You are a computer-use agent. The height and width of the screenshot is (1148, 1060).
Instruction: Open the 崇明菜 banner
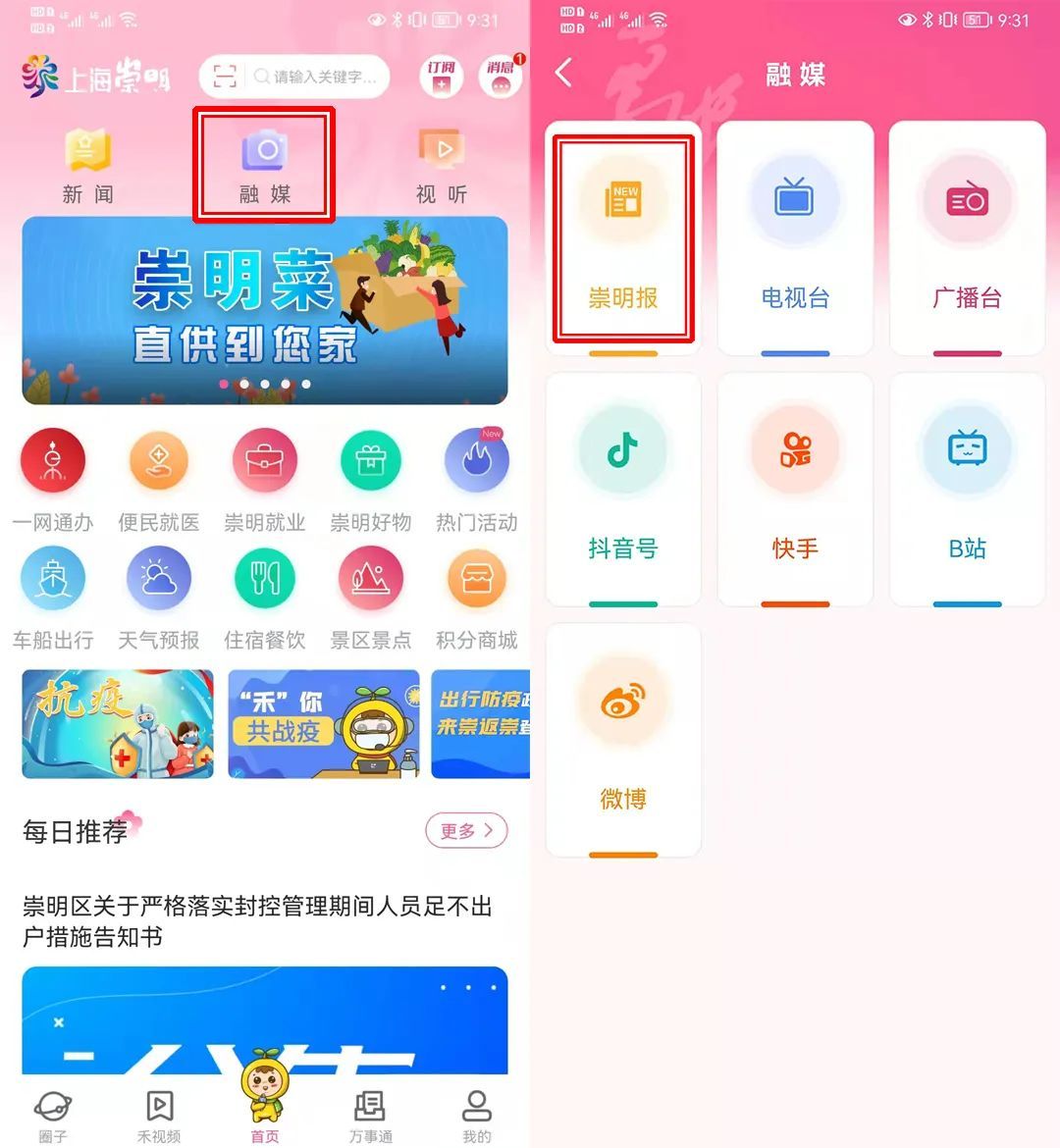265,310
